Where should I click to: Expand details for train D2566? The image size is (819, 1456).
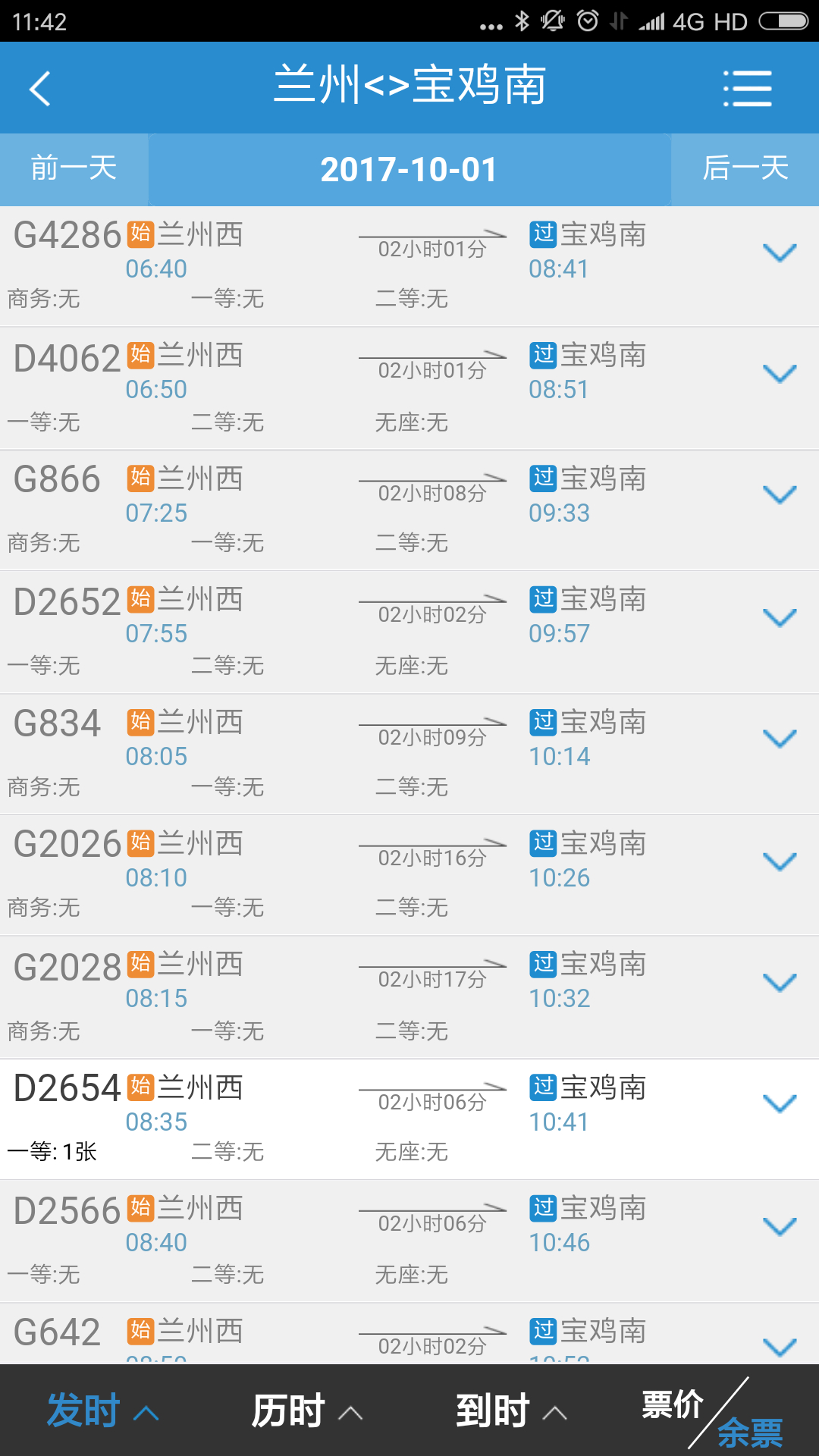(x=780, y=1226)
